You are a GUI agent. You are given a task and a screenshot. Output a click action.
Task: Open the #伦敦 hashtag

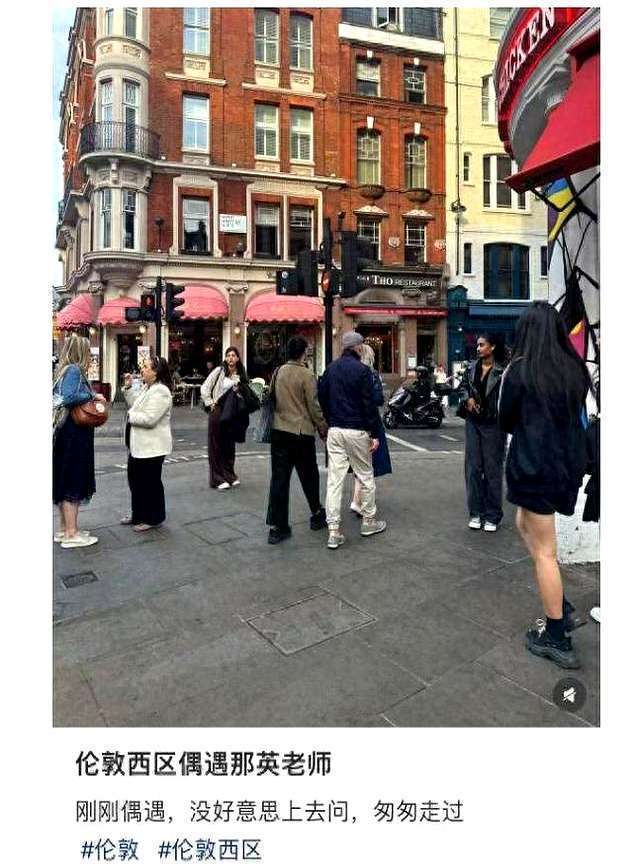pyautogui.click(x=109, y=850)
